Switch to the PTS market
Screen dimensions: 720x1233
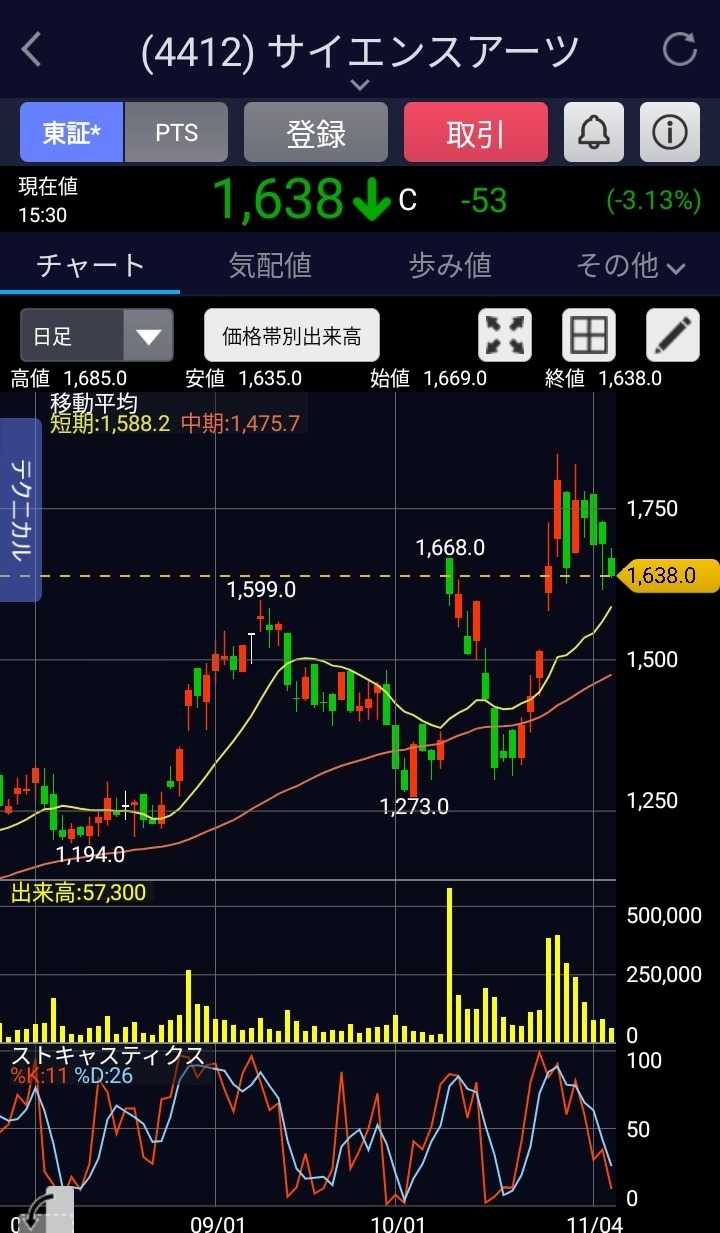click(176, 132)
